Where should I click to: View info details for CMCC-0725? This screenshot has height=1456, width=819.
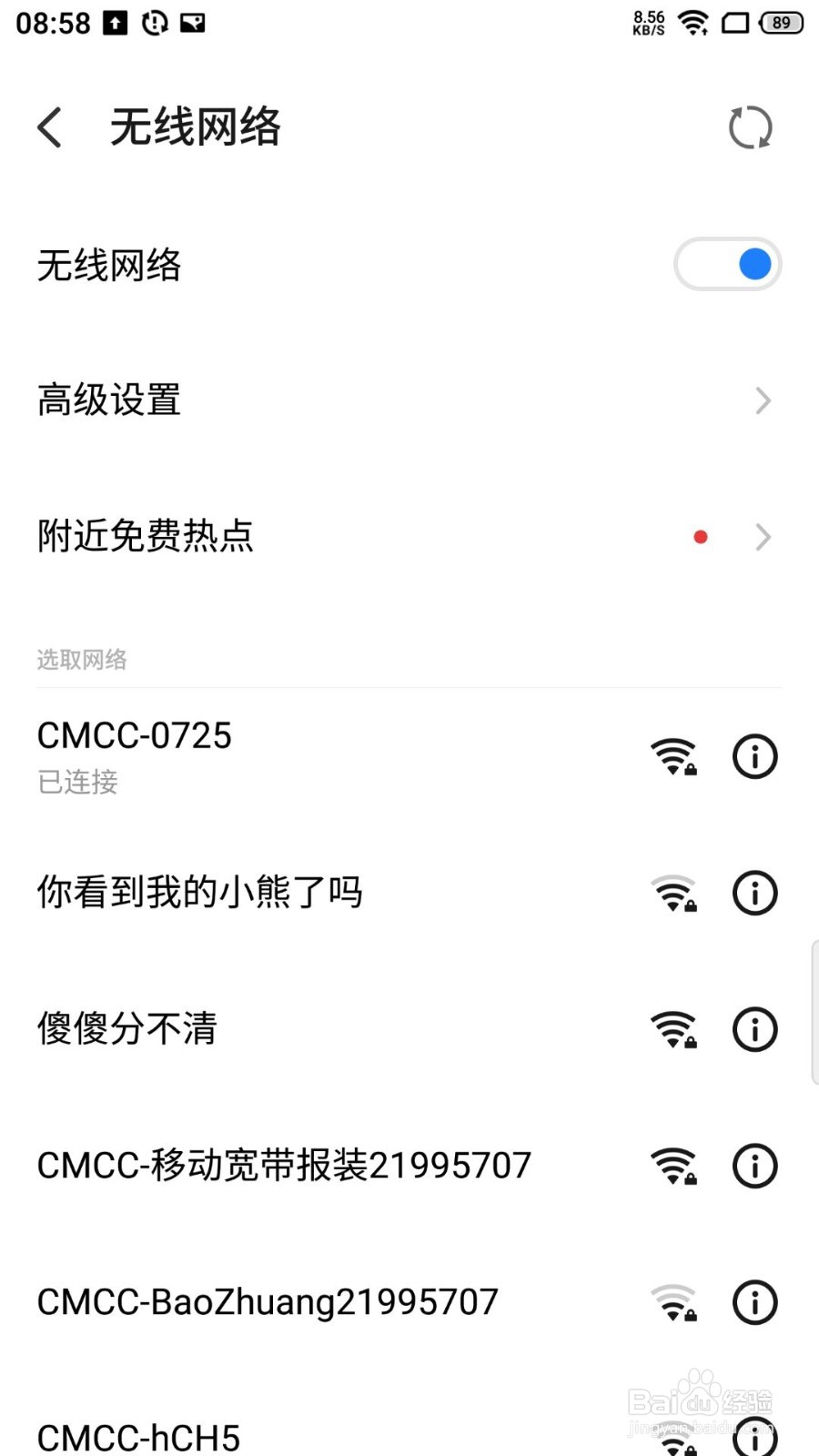coord(754,756)
